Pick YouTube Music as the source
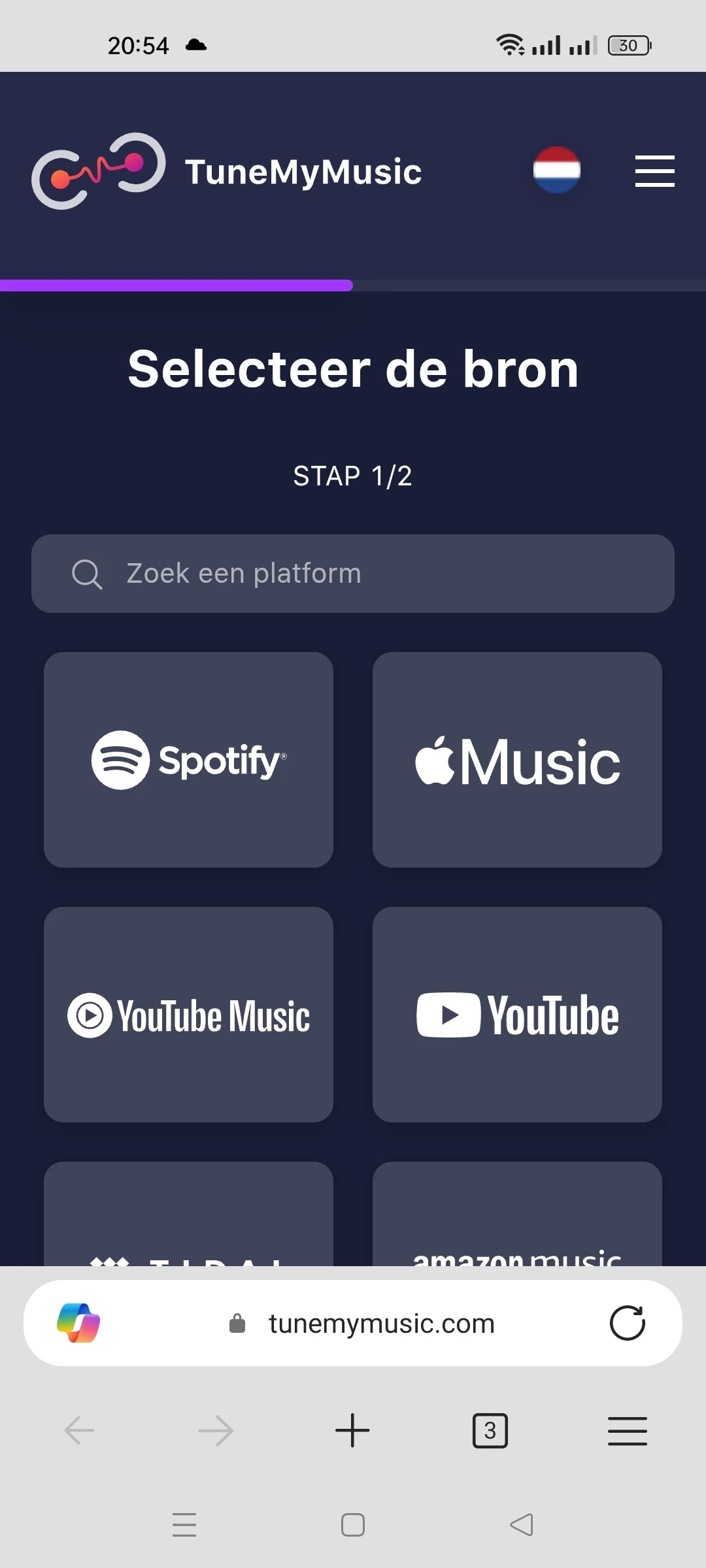Image resolution: width=706 pixels, height=1568 pixels. 188,1014
